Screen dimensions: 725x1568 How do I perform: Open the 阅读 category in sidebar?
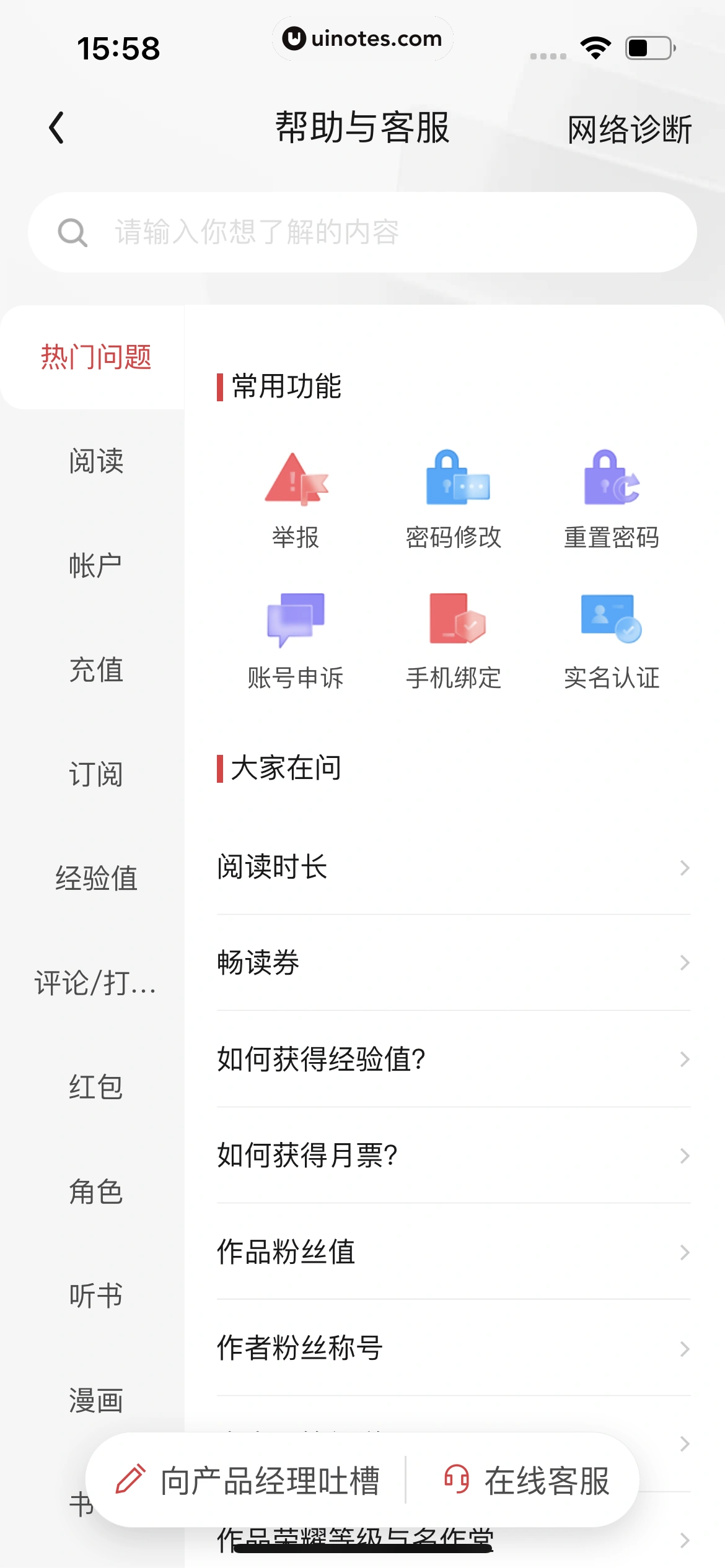[x=96, y=461]
